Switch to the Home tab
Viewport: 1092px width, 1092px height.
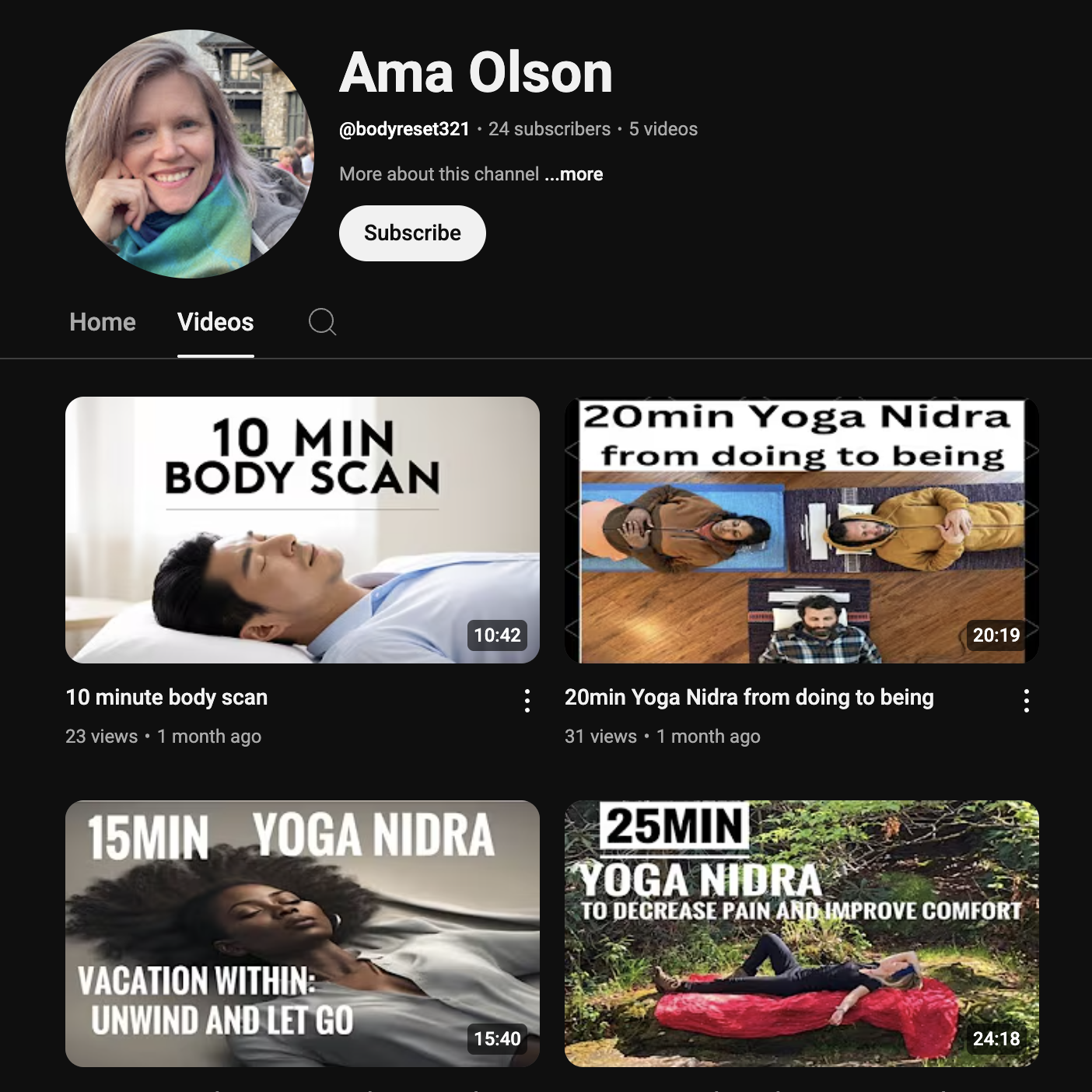click(x=103, y=322)
